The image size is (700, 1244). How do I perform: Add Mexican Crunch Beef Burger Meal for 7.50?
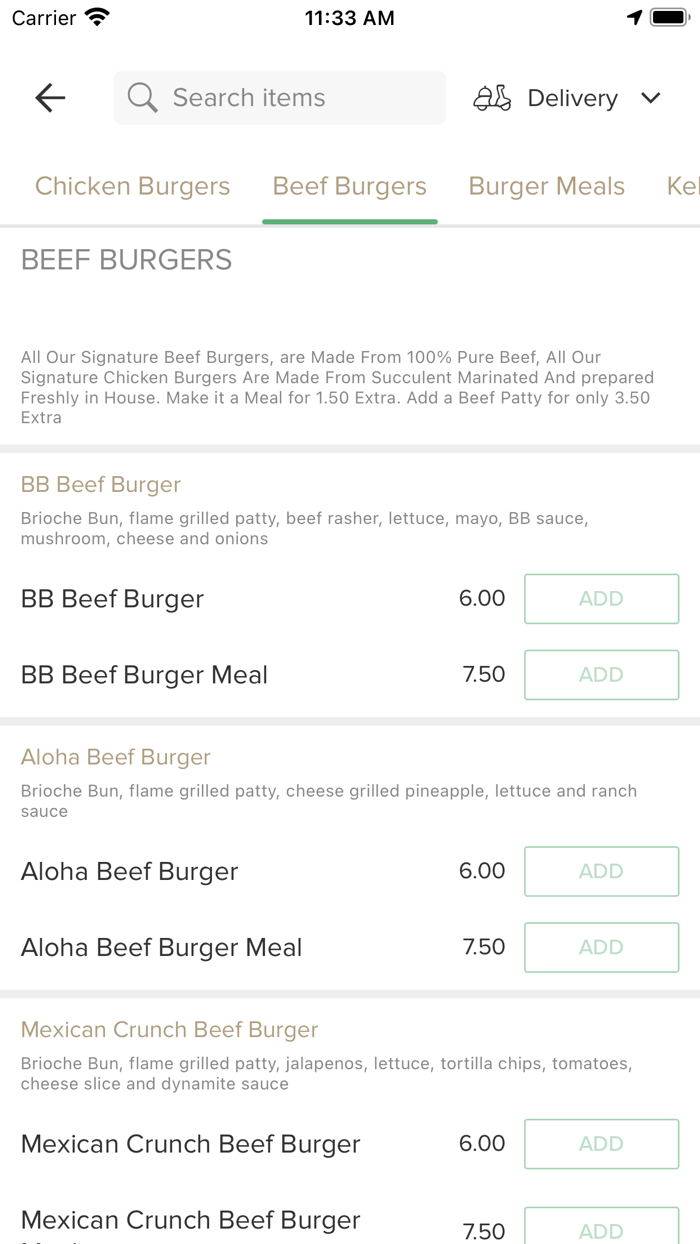pyautogui.click(x=601, y=1228)
